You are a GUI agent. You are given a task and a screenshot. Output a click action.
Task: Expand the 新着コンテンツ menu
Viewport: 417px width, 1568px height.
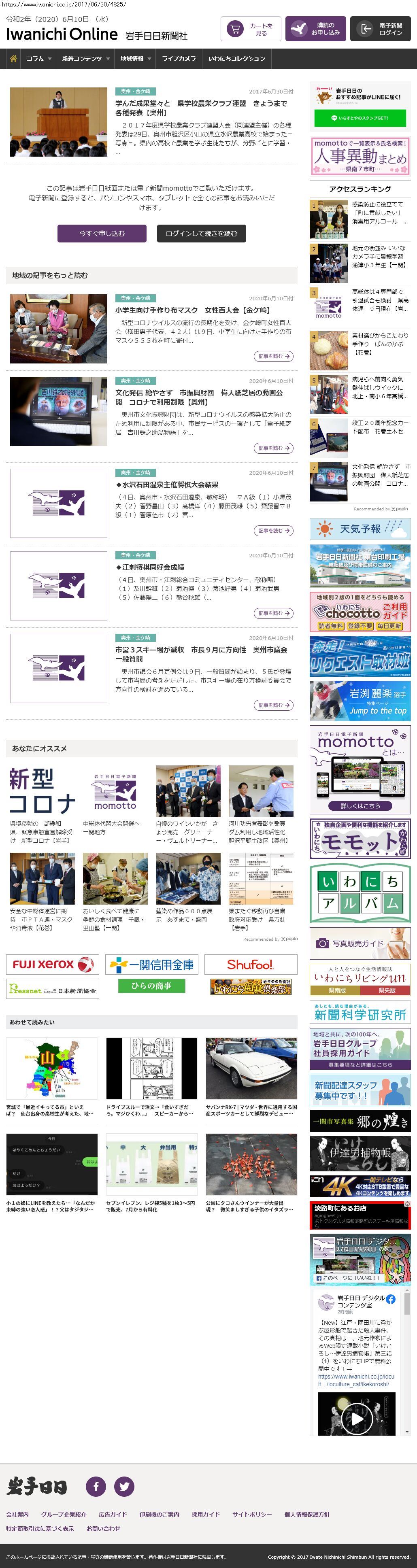85,59
